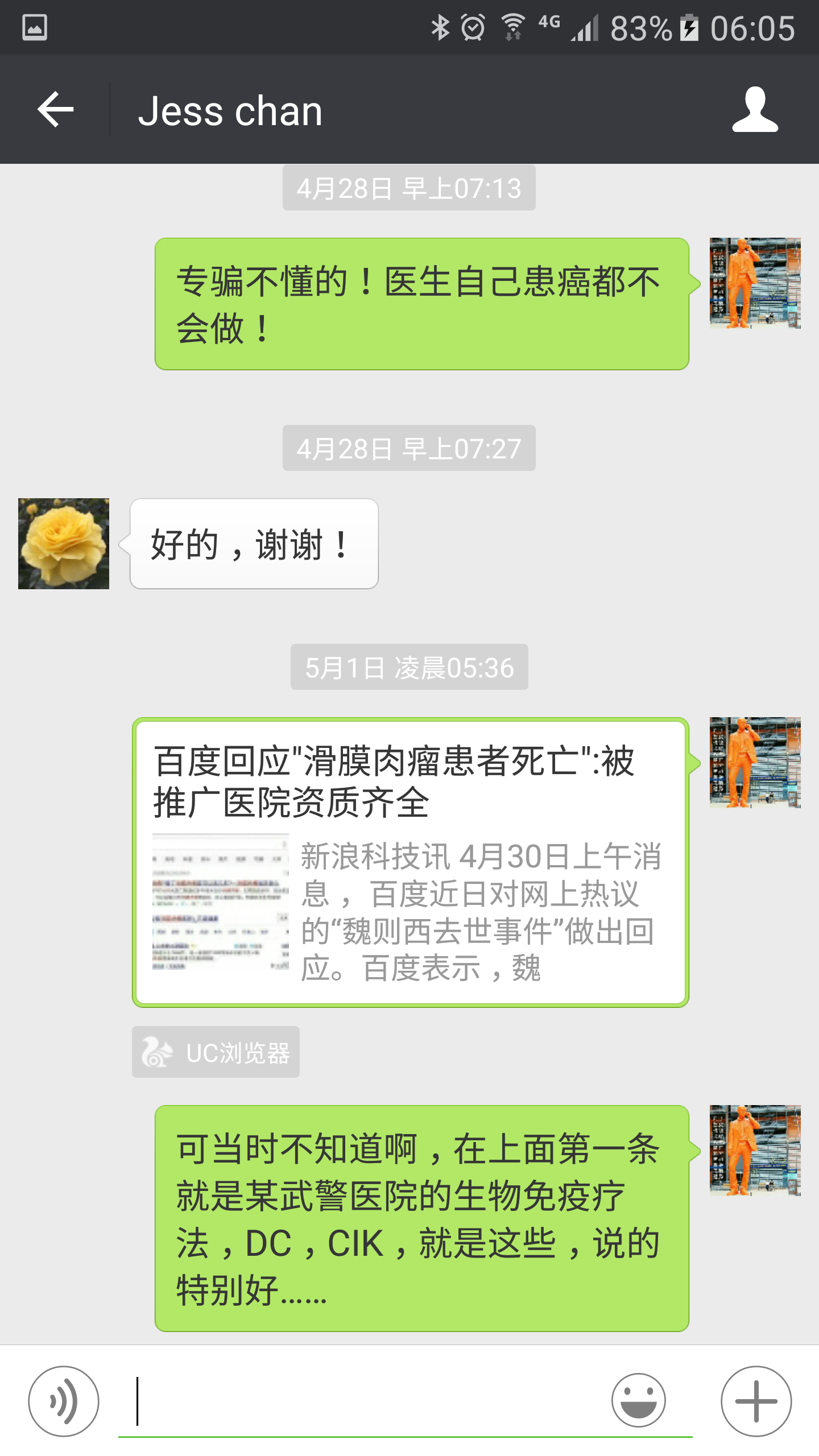Open the emoji sticker panel
The height and width of the screenshot is (1456, 819).
coord(638,1401)
